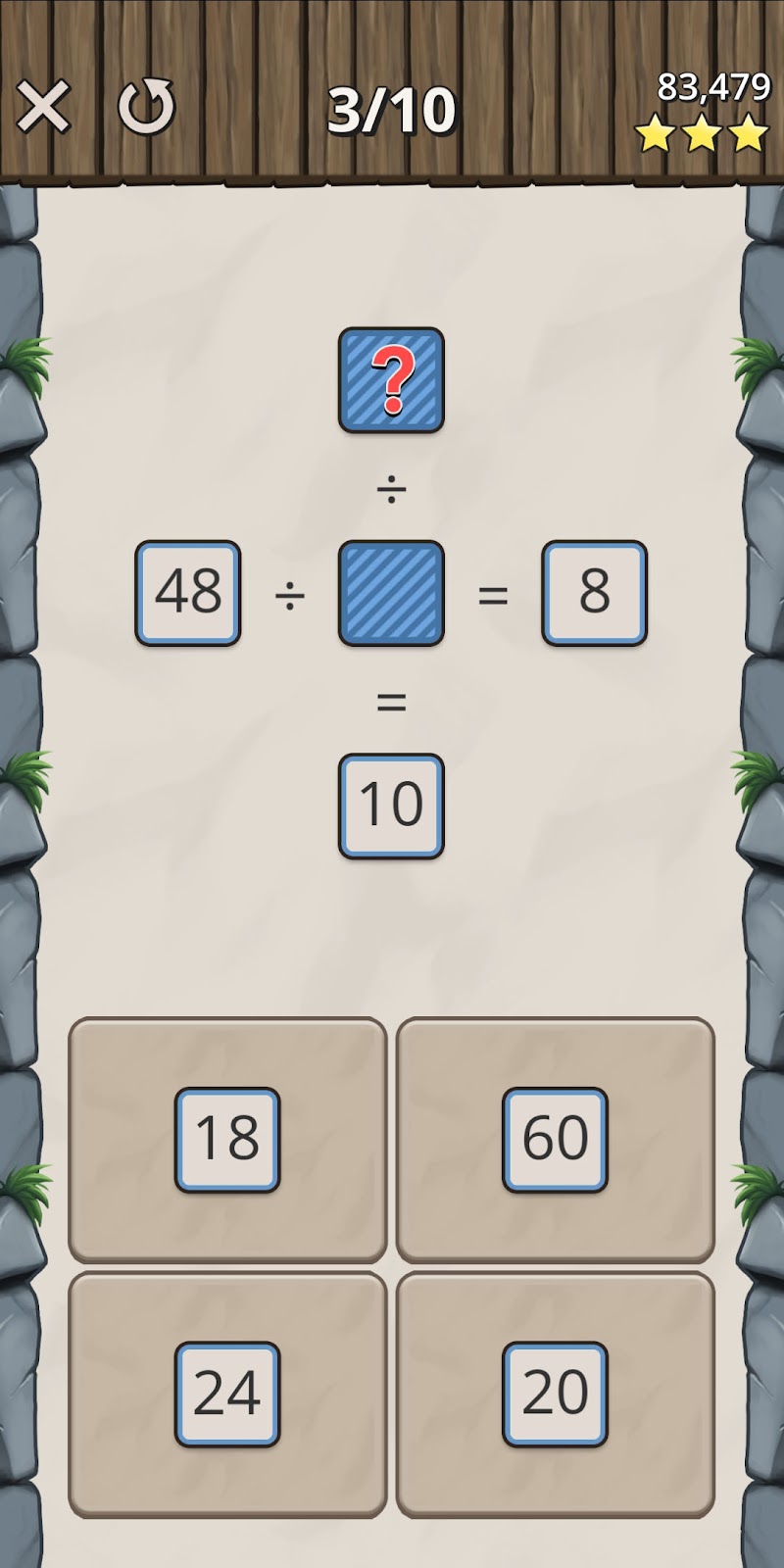The image size is (784, 1568).
Task: Select answer 60
Action: click(555, 1140)
